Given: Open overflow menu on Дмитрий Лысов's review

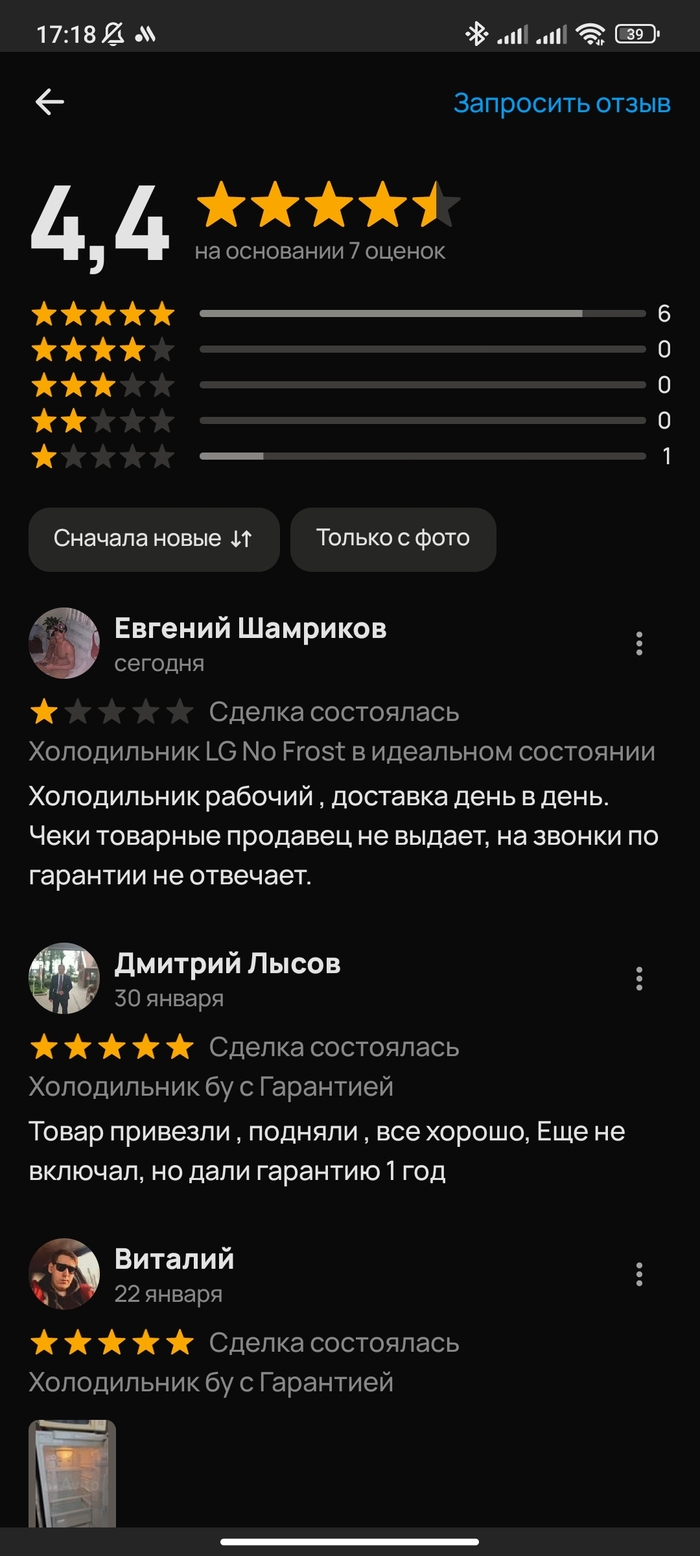Looking at the screenshot, I should [x=639, y=979].
